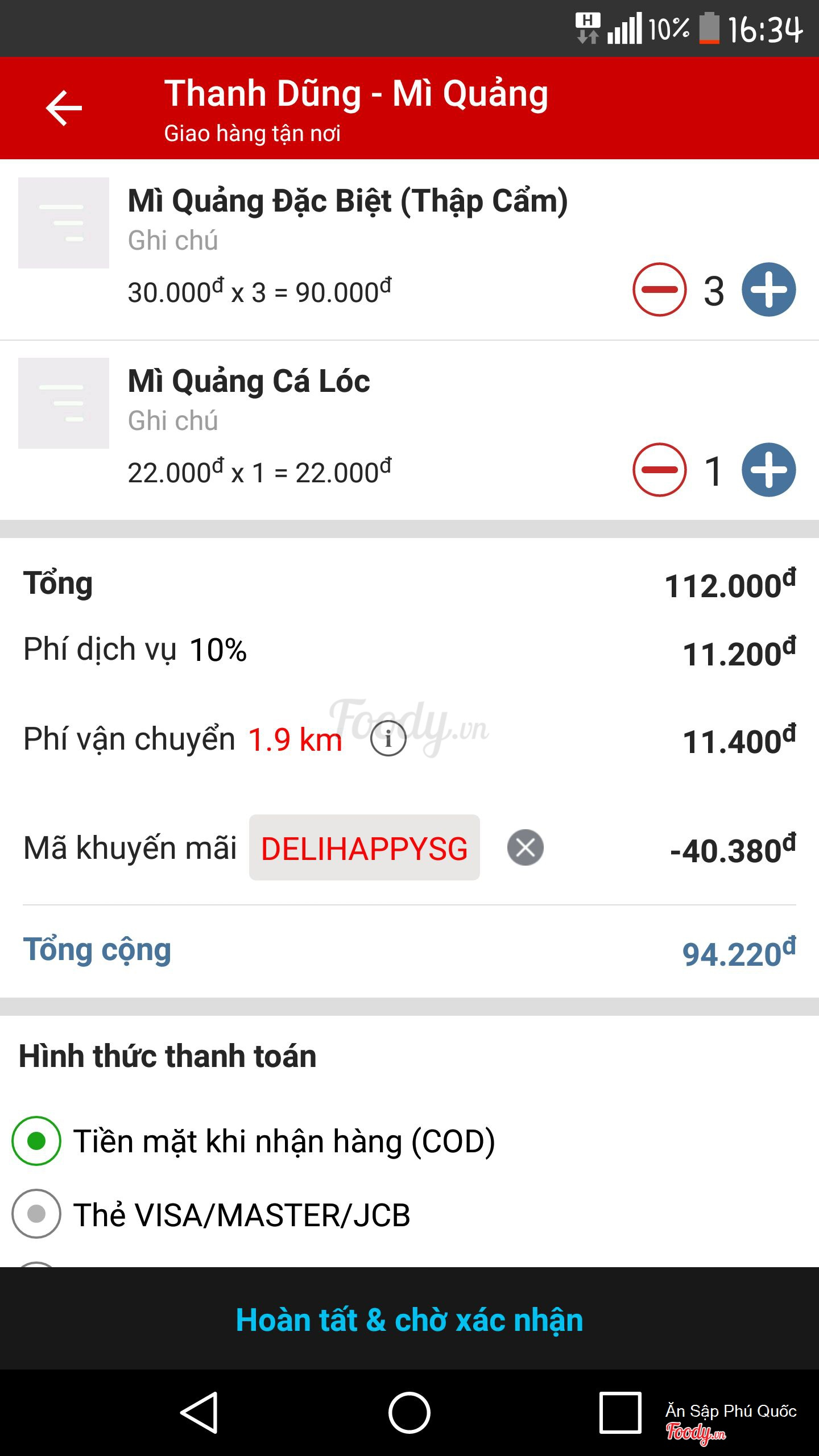Open shipping fee info icon
Viewport: 819px width, 1456px height.
(388, 738)
